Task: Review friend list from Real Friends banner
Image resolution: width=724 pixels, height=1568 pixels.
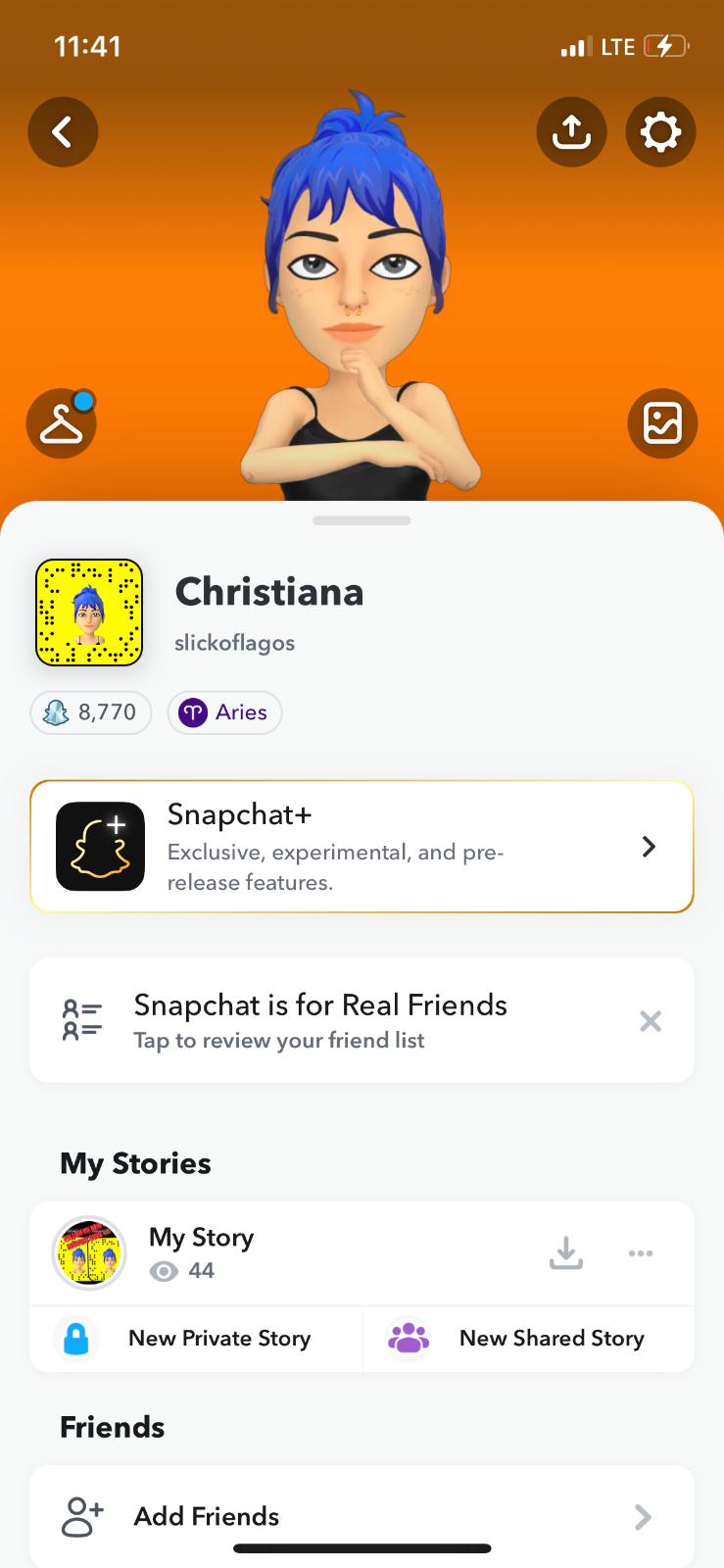Action: tap(319, 1020)
